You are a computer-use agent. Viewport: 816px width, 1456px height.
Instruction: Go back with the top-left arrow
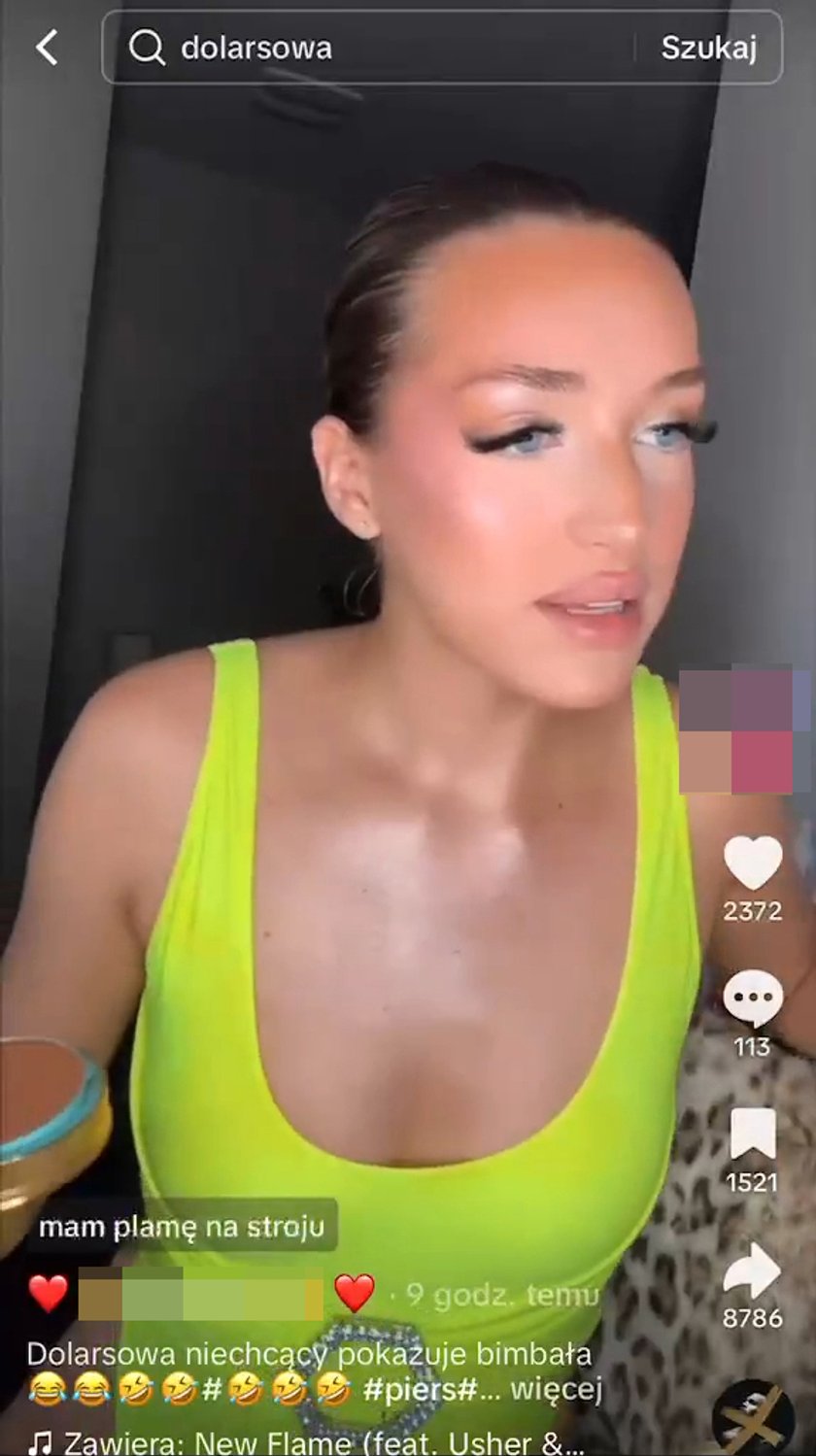[x=47, y=47]
